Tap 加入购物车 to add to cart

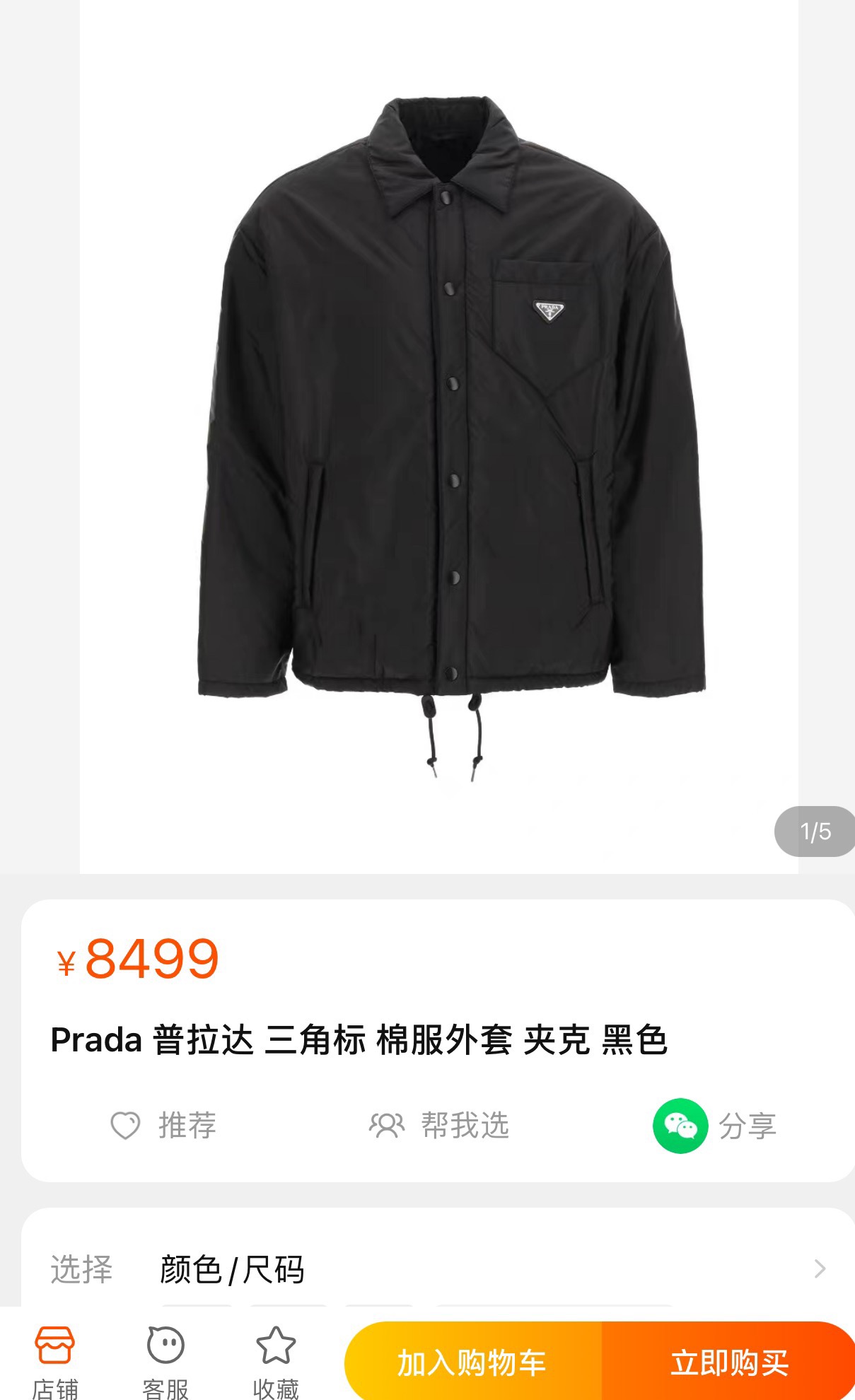[x=472, y=1362]
